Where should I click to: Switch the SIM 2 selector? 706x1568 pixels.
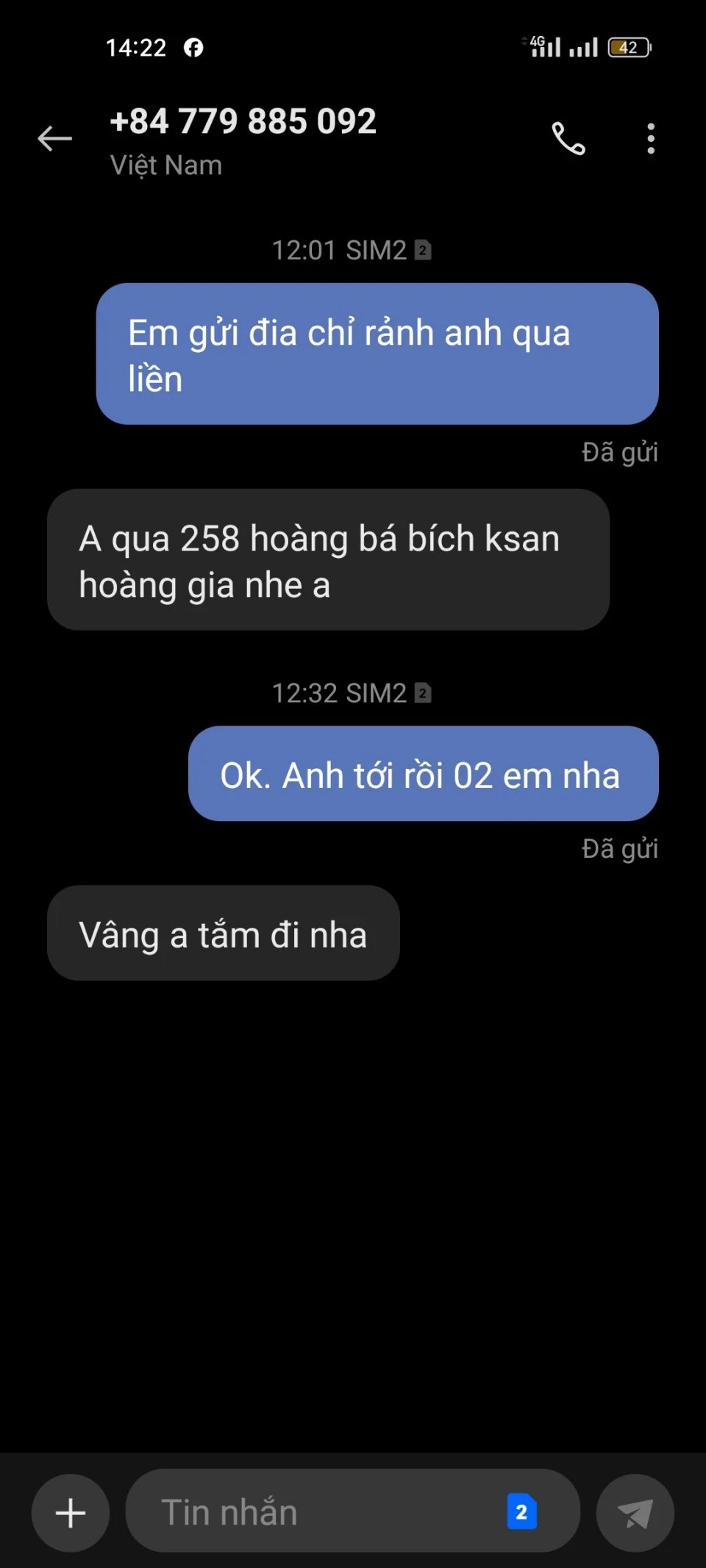click(521, 1512)
